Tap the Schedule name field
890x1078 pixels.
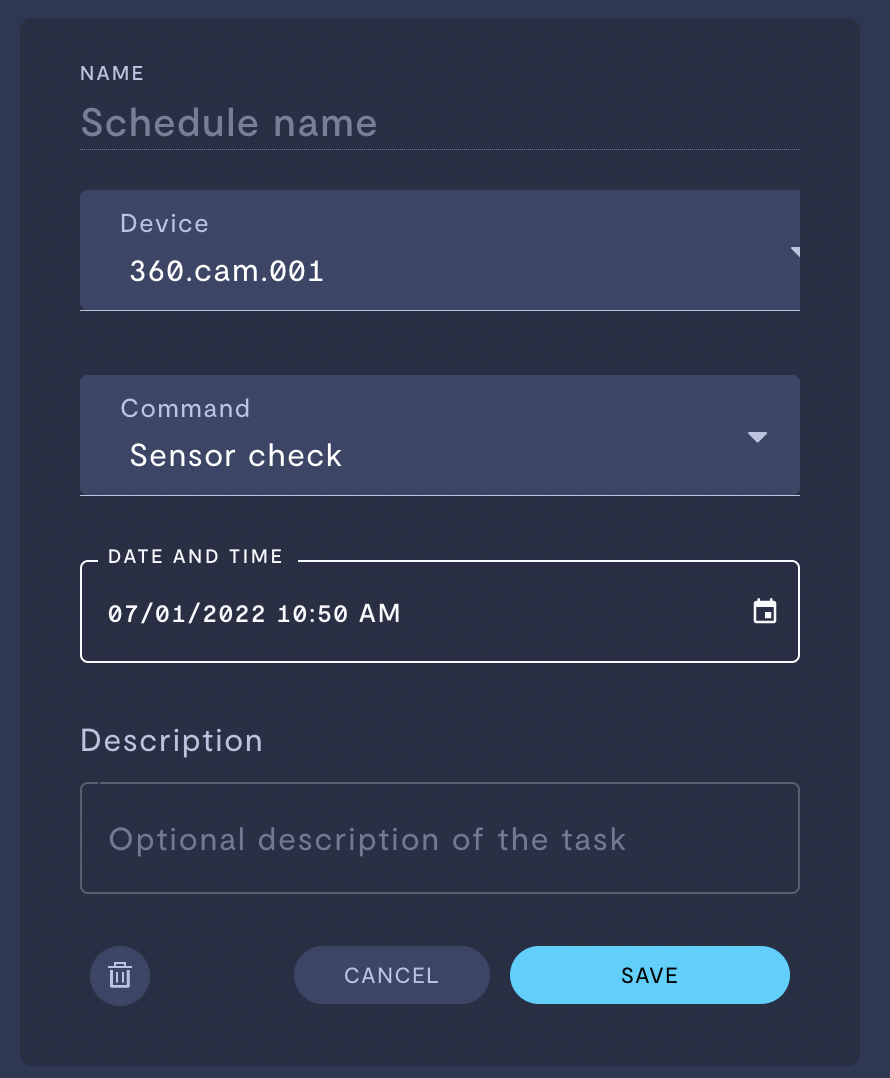point(438,124)
